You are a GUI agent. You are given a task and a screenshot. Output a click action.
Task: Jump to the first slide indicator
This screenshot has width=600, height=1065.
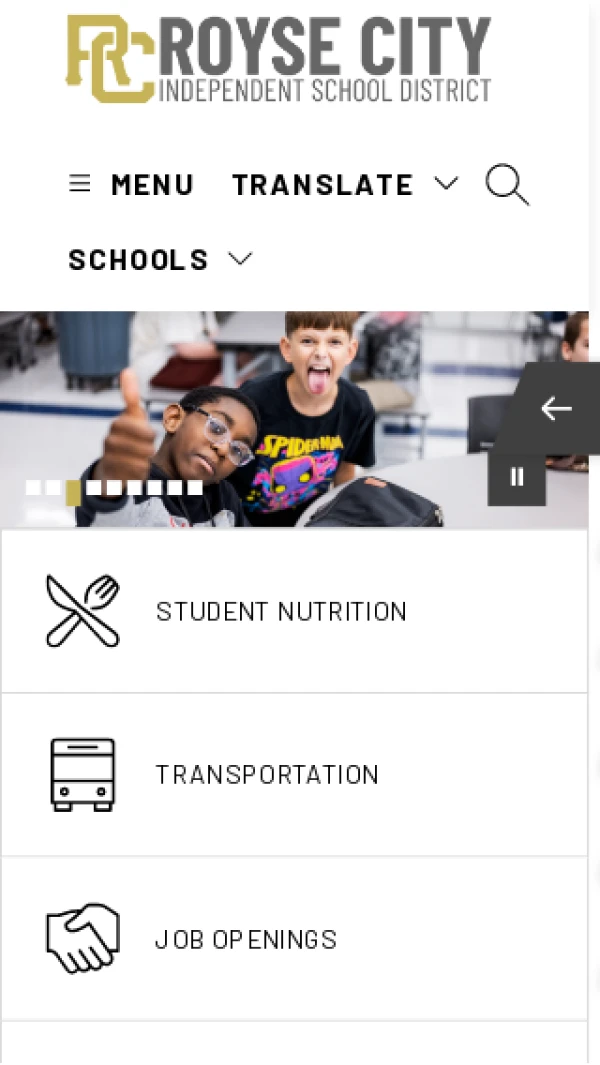pyautogui.click(x=32, y=488)
